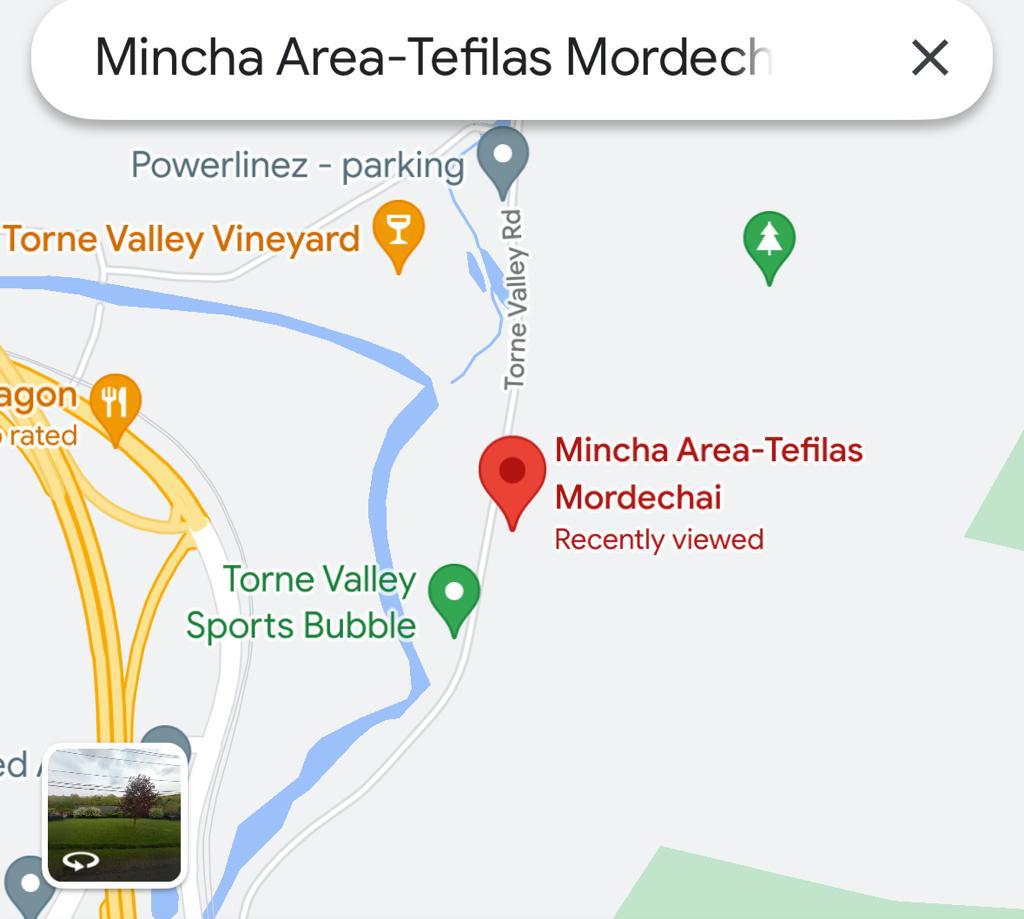Viewport: 1024px width, 919px height.
Task: Tap the Torne Valley Vineyard marker
Action: pos(398,231)
